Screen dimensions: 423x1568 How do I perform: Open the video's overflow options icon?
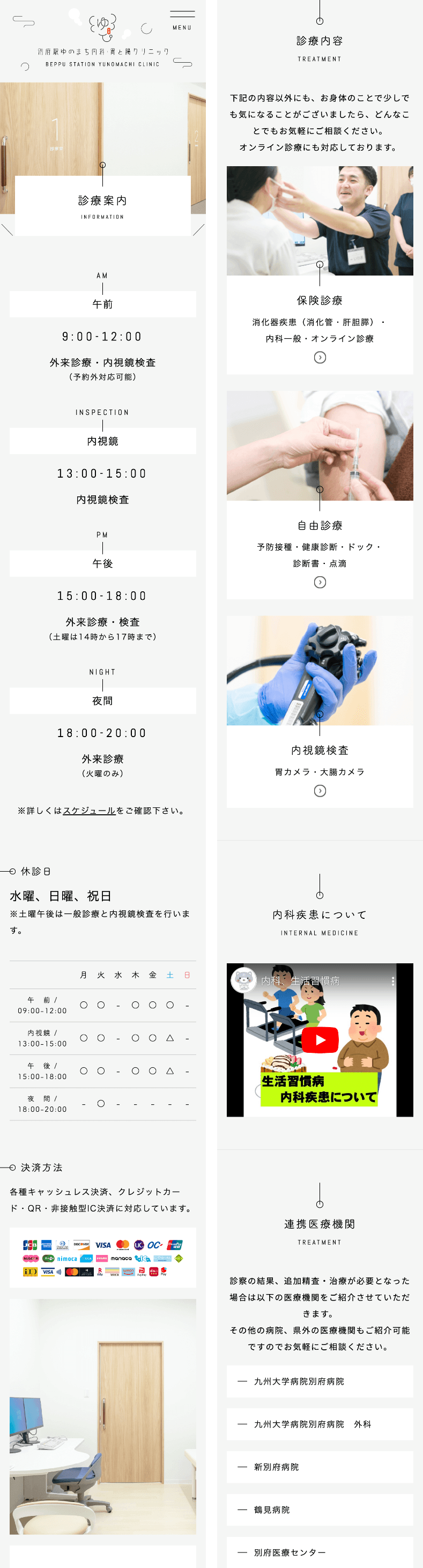tap(393, 980)
